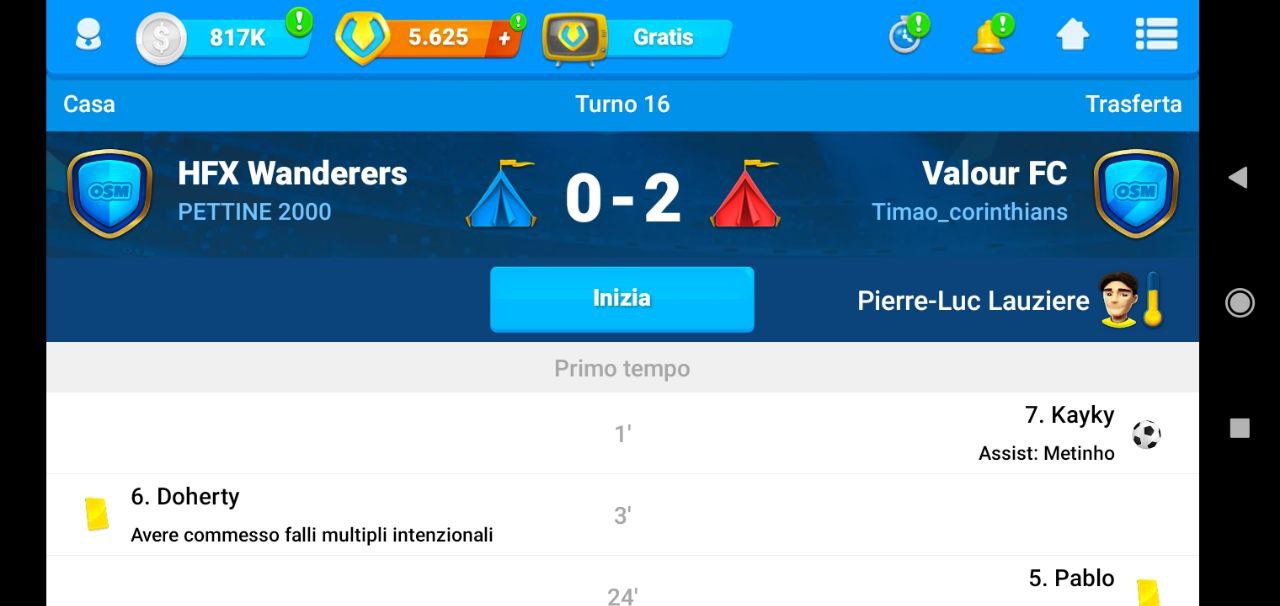The image size is (1280, 606).
Task: Open referee Pierre-Luc Lauziere info
Action: tap(973, 301)
